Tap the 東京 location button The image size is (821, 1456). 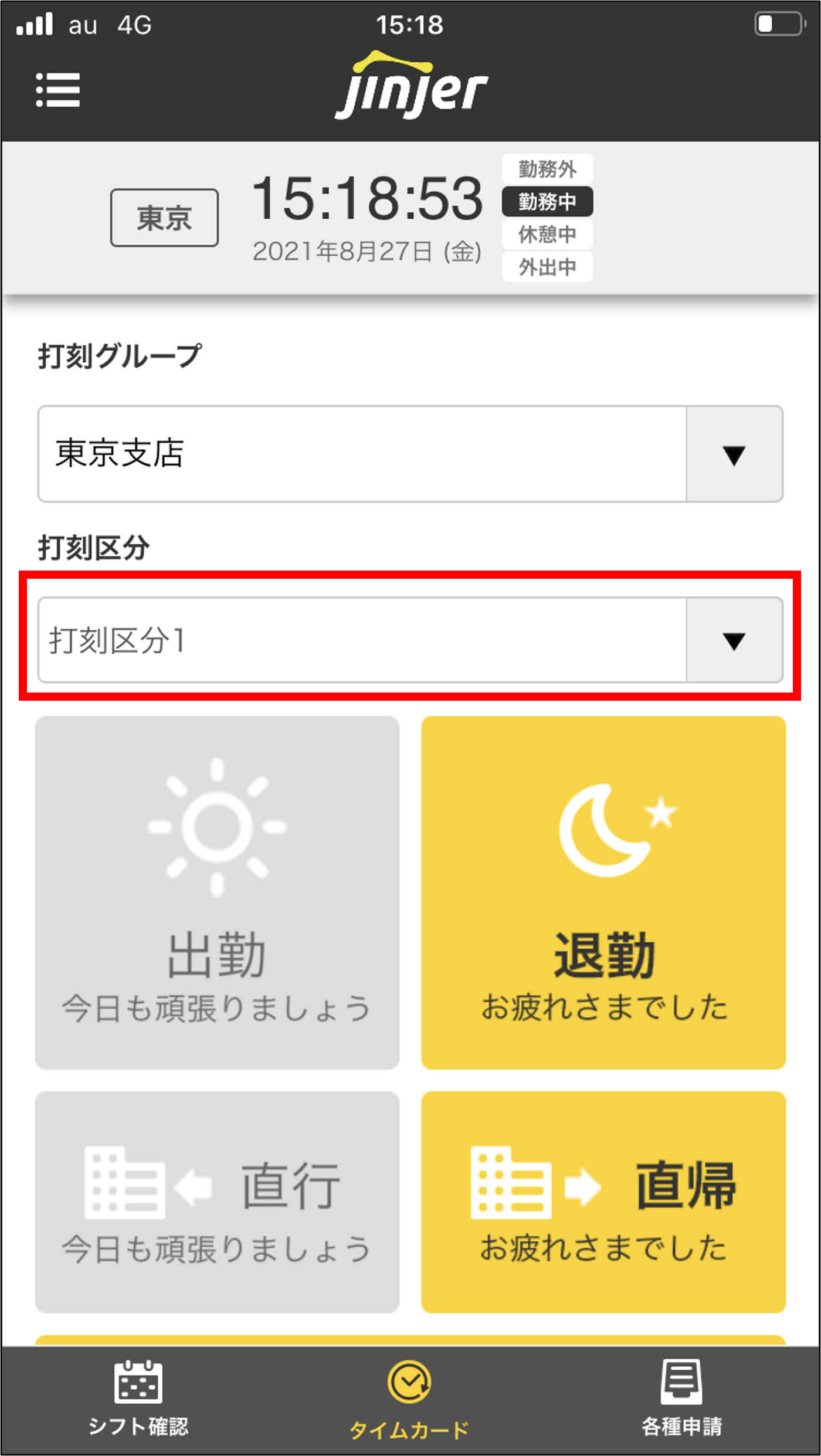(164, 218)
